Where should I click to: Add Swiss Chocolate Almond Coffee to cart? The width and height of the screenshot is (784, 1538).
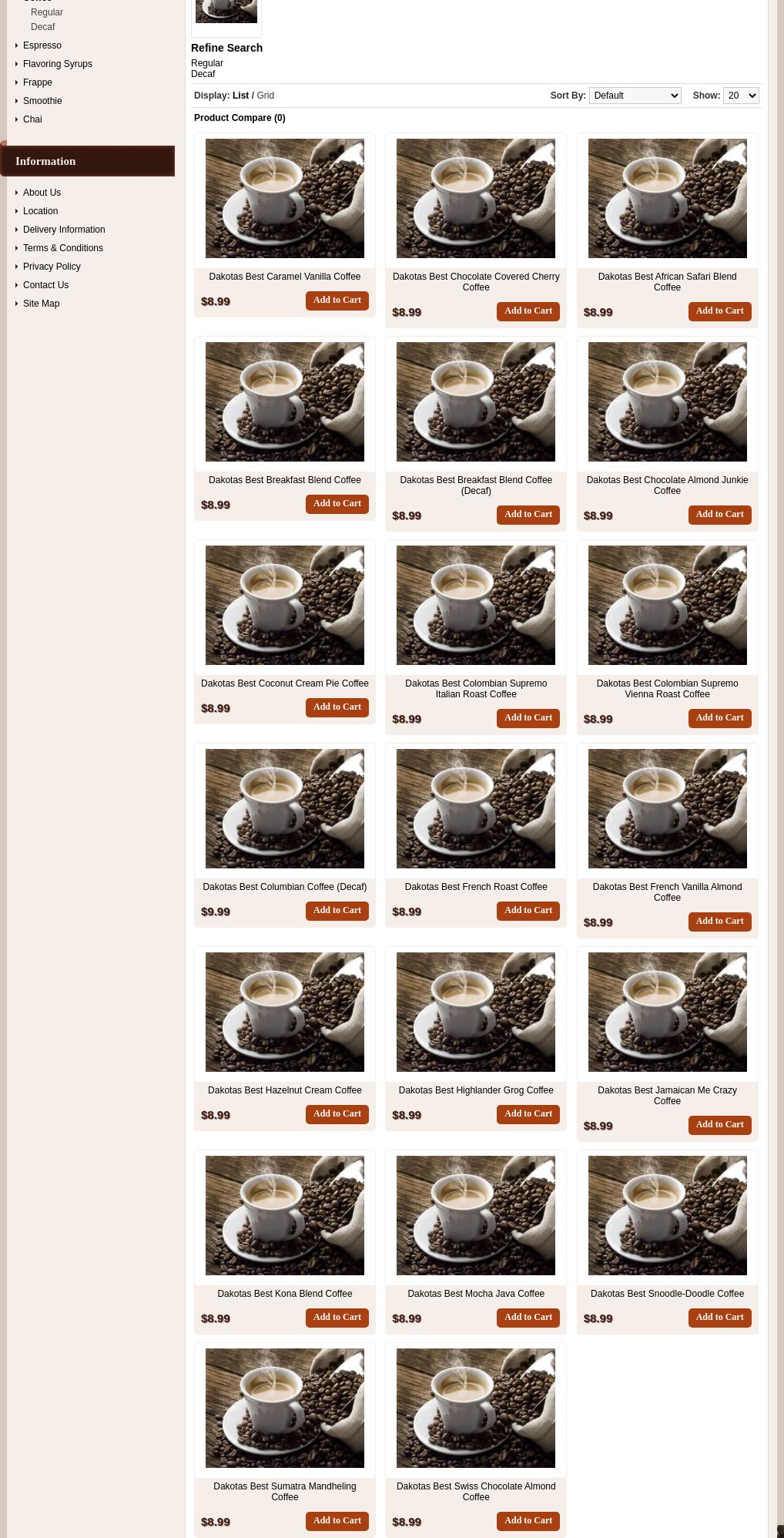coord(528,1521)
